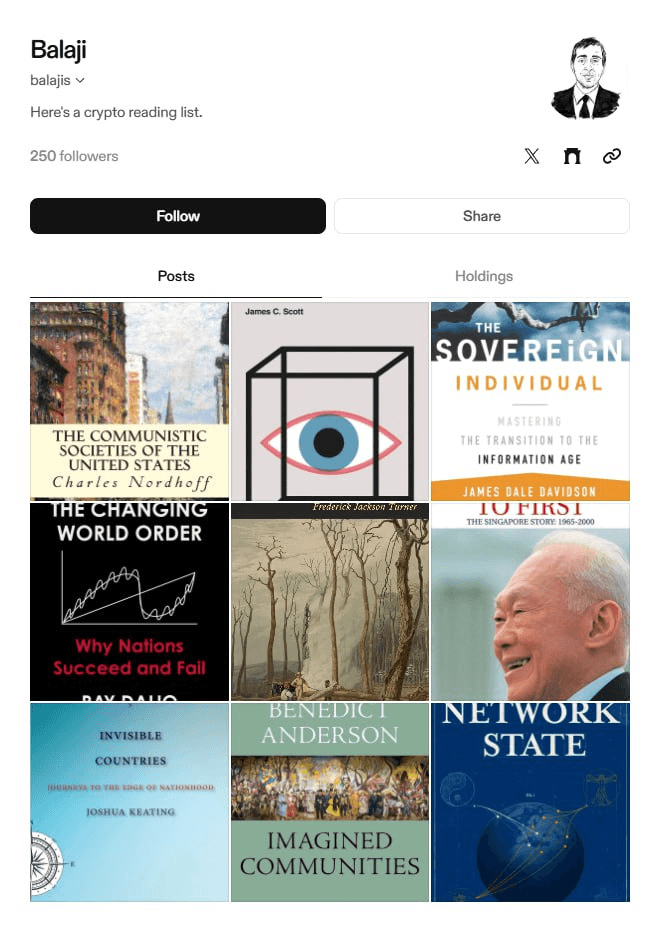Select the Posts tab

point(176,276)
